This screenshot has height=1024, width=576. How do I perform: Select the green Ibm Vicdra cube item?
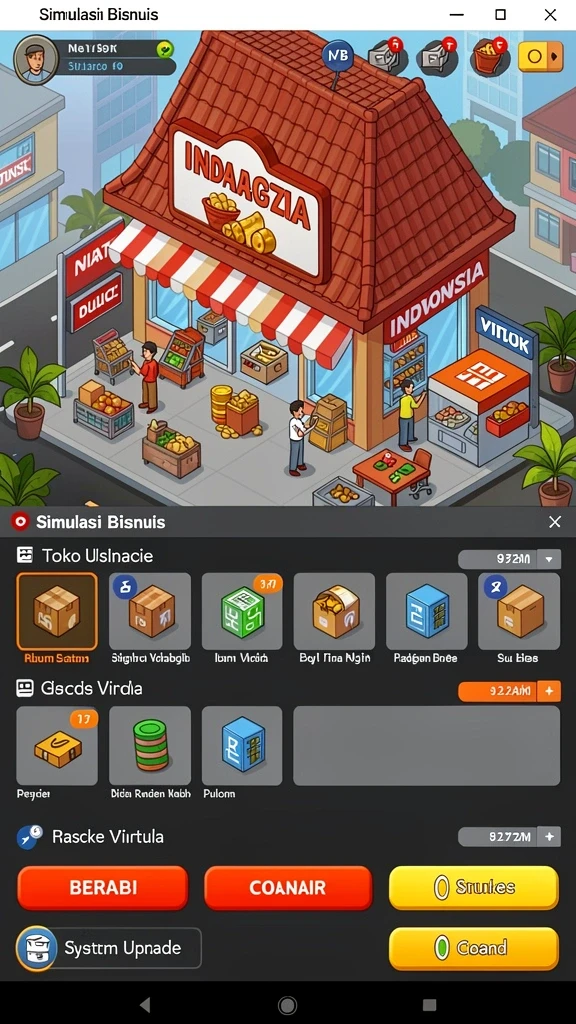click(242, 612)
